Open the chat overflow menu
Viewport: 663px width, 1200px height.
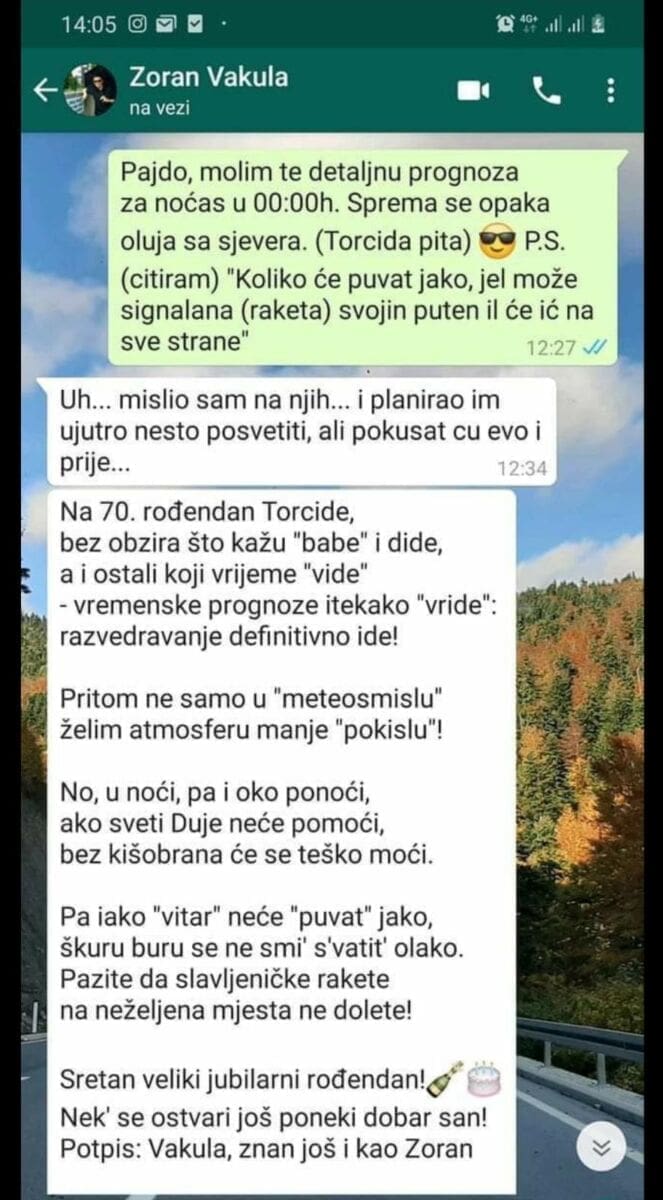point(611,91)
